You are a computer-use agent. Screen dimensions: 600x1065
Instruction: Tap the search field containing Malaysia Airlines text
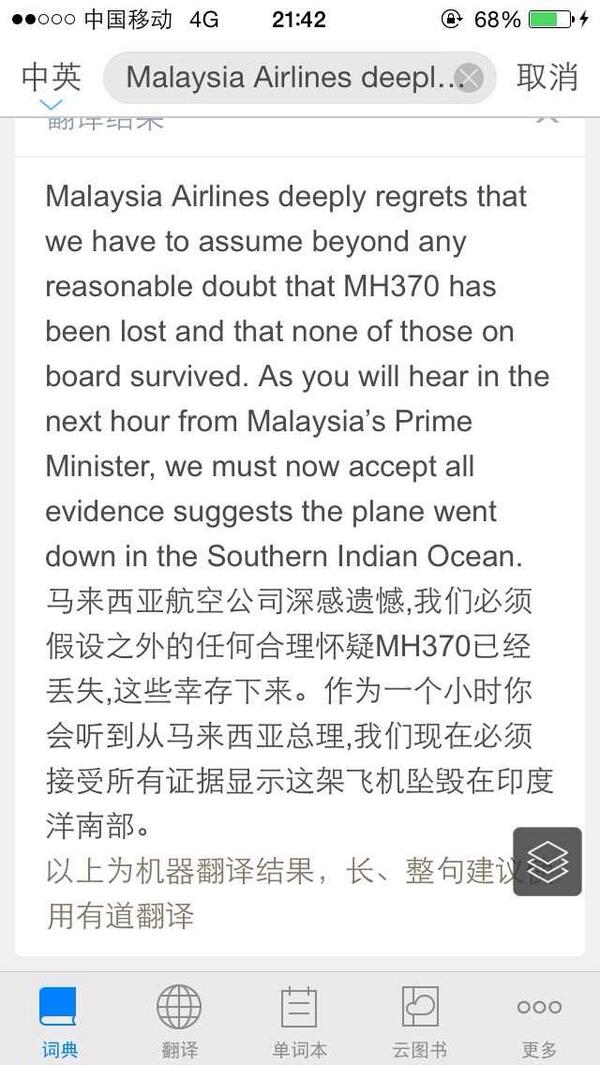290,78
